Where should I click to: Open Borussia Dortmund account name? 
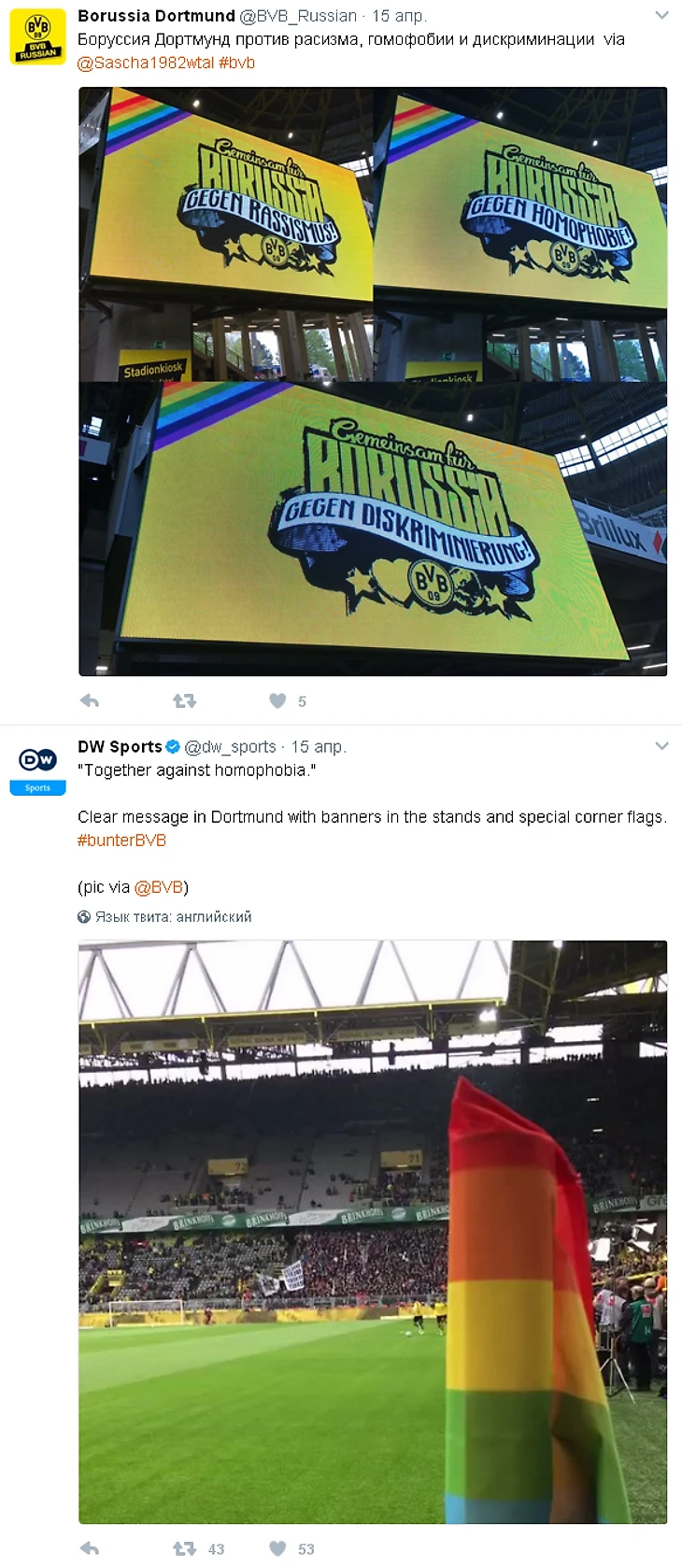pyautogui.click(x=156, y=16)
